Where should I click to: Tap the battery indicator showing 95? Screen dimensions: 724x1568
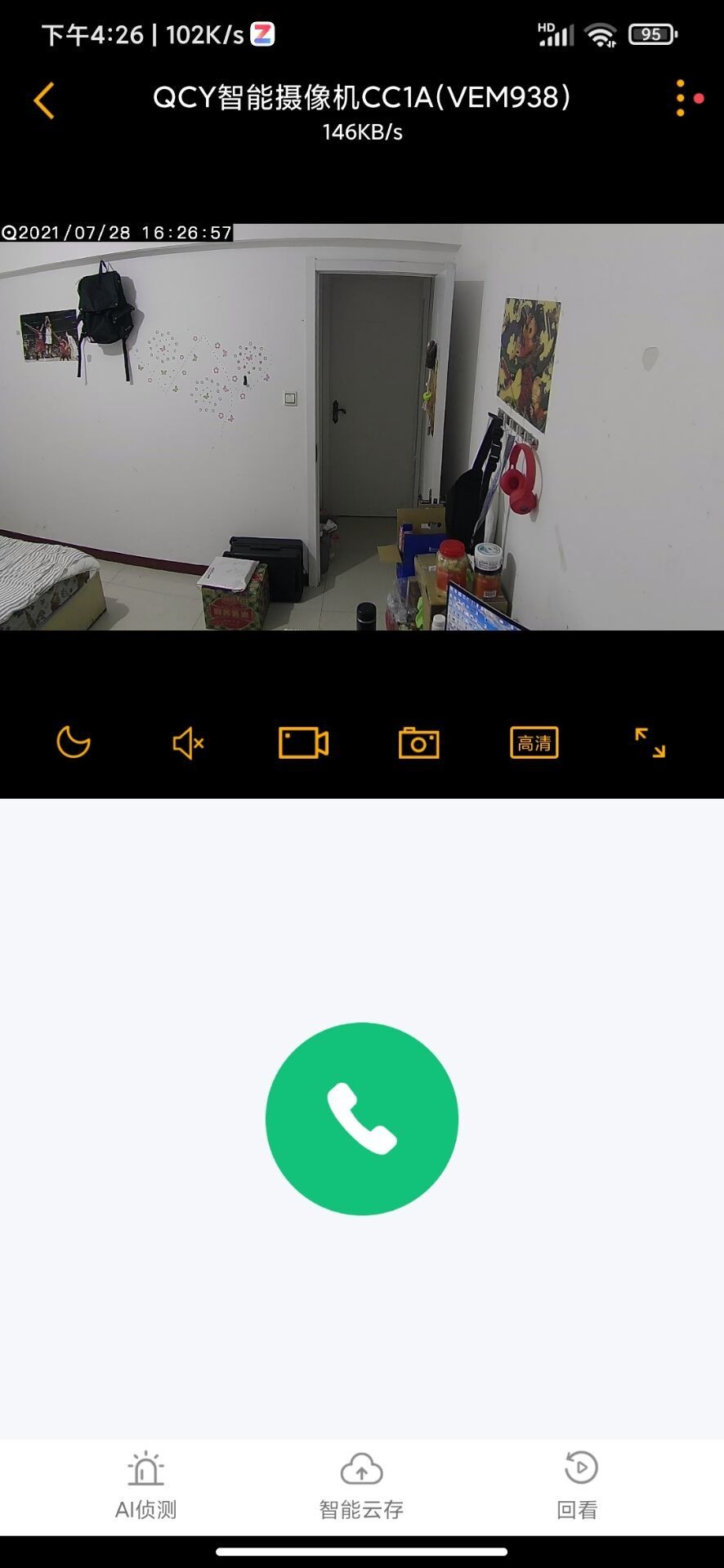click(650, 33)
